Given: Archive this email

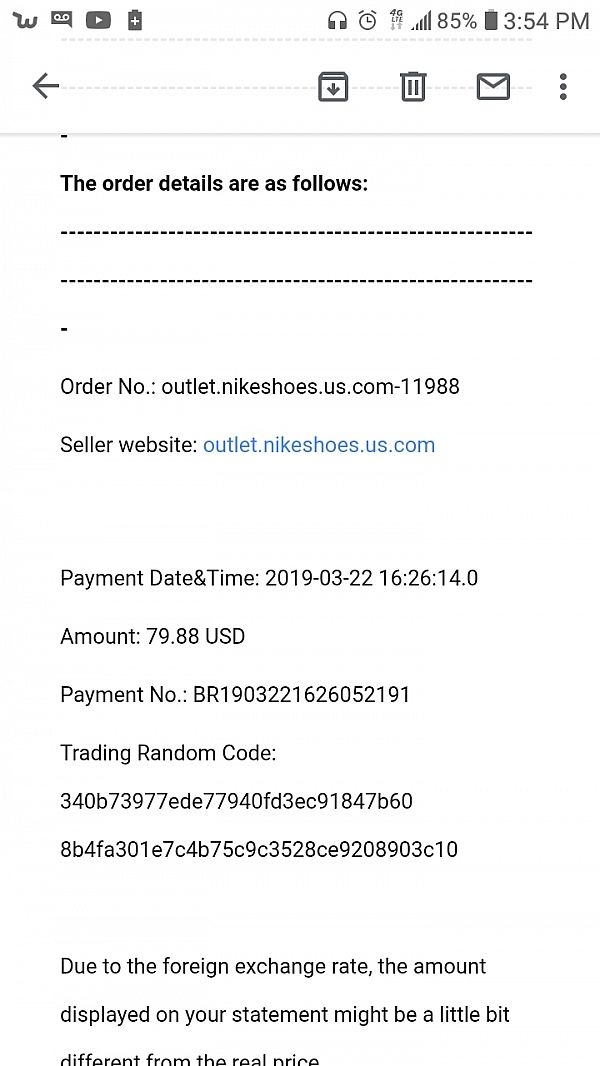Looking at the screenshot, I should pos(333,87).
